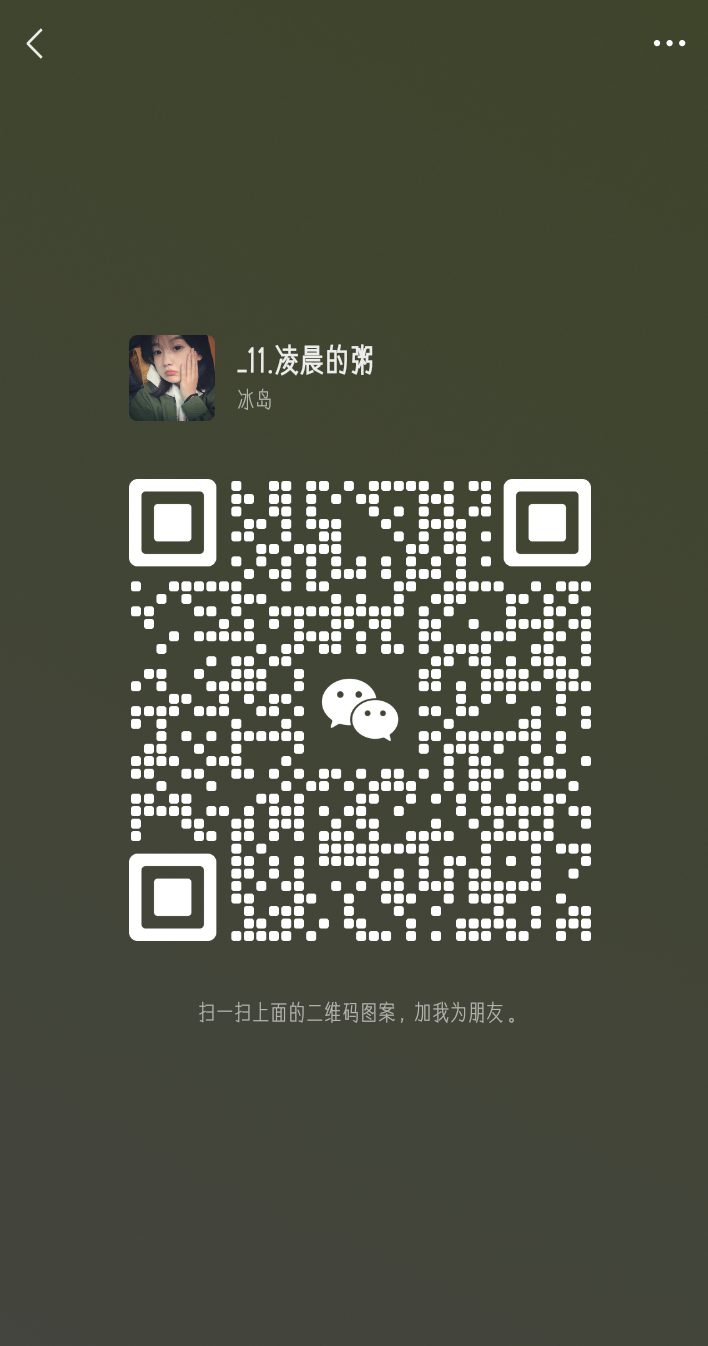Go back using the top-left arrow
The image size is (708, 1346).
click(x=35, y=43)
